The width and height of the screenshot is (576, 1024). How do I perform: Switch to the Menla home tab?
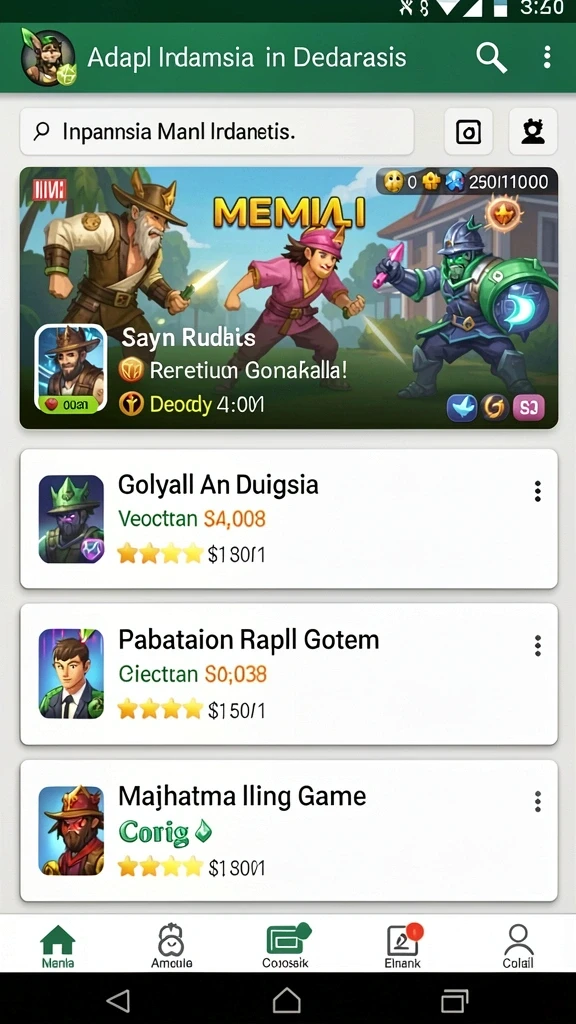pos(57,946)
